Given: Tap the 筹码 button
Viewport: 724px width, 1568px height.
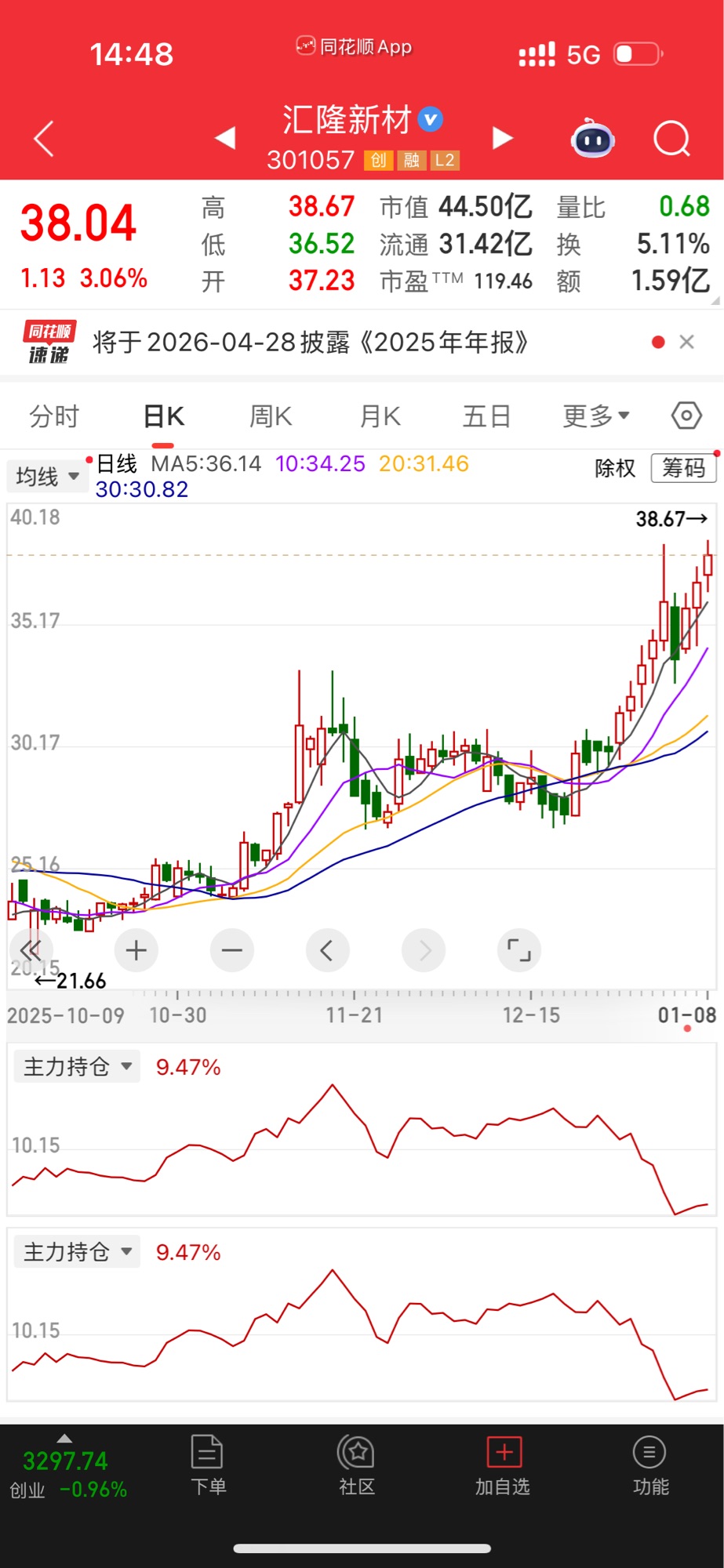Looking at the screenshot, I should (683, 468).
